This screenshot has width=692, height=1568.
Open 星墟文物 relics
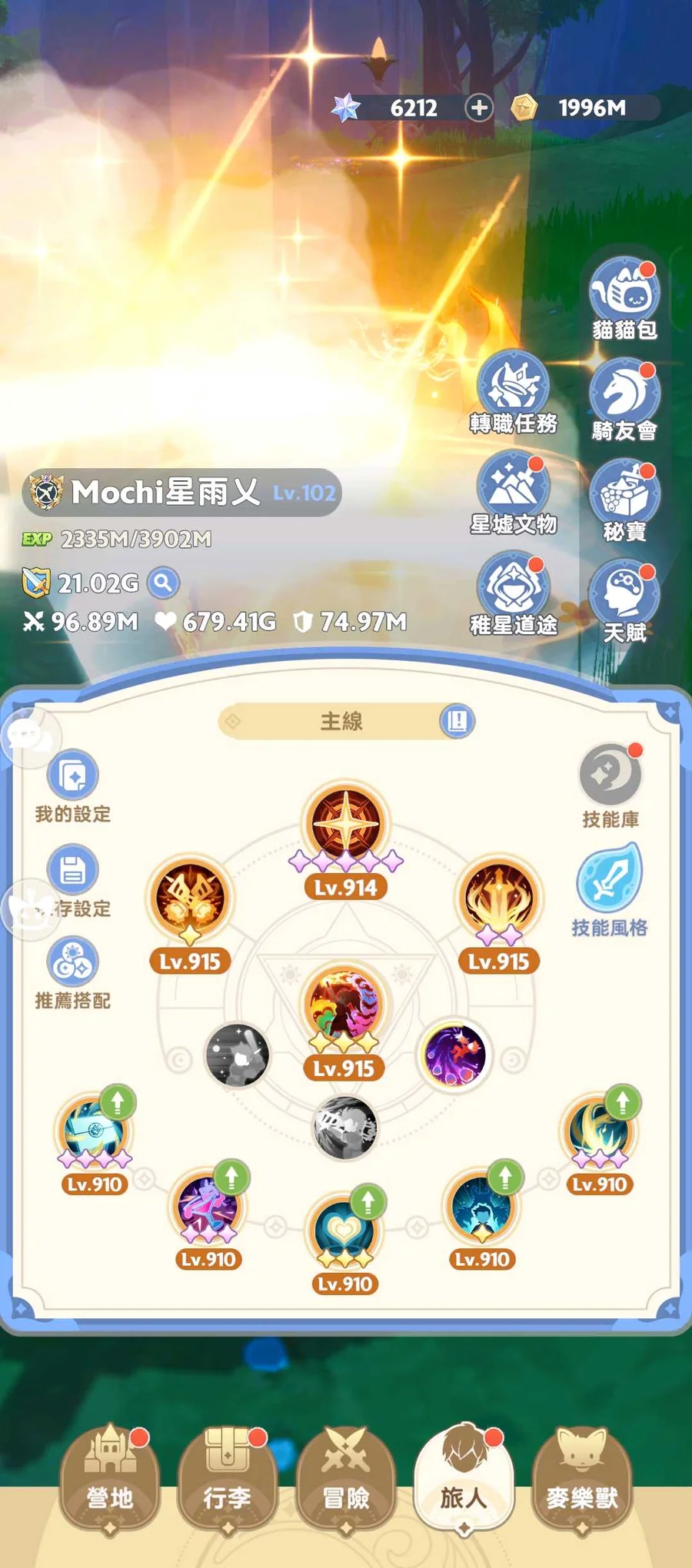pos(513,488)
